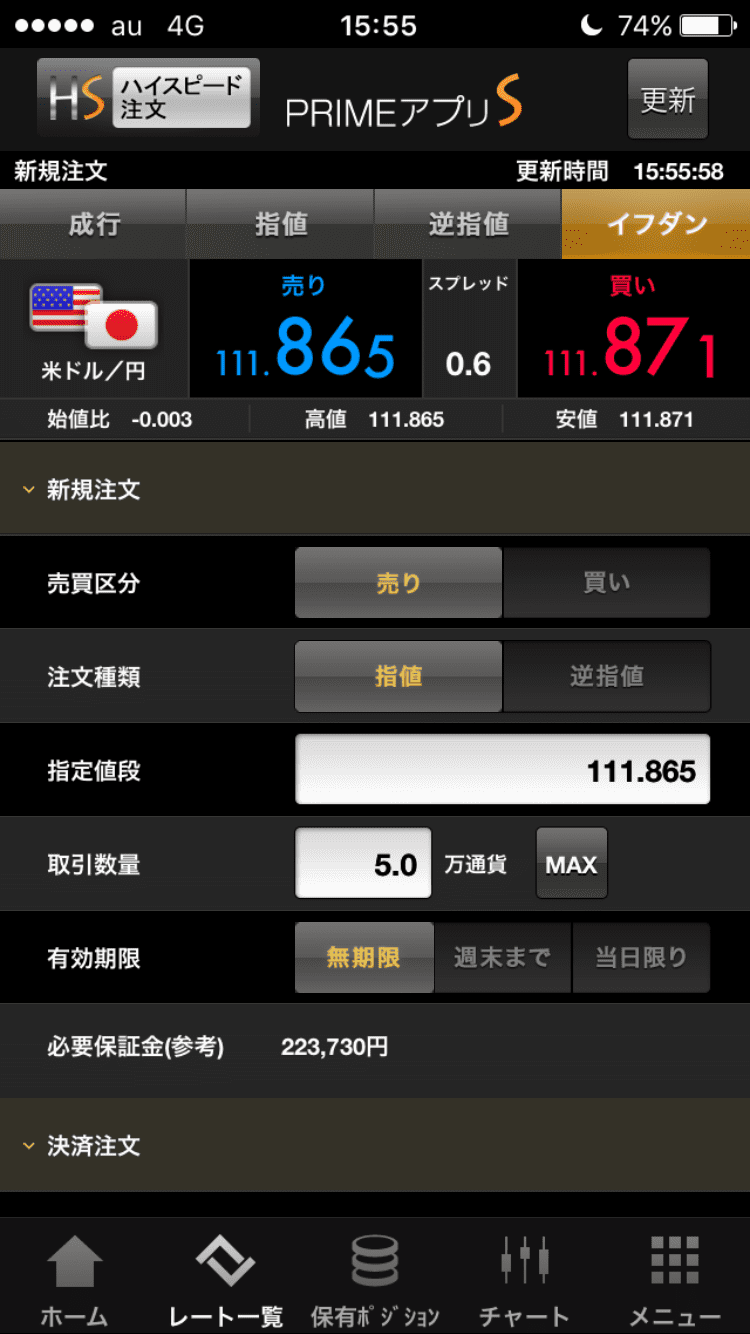Choose 売り for 売買区分
This screenshot has height=1334, width=750.
point(398,583)
